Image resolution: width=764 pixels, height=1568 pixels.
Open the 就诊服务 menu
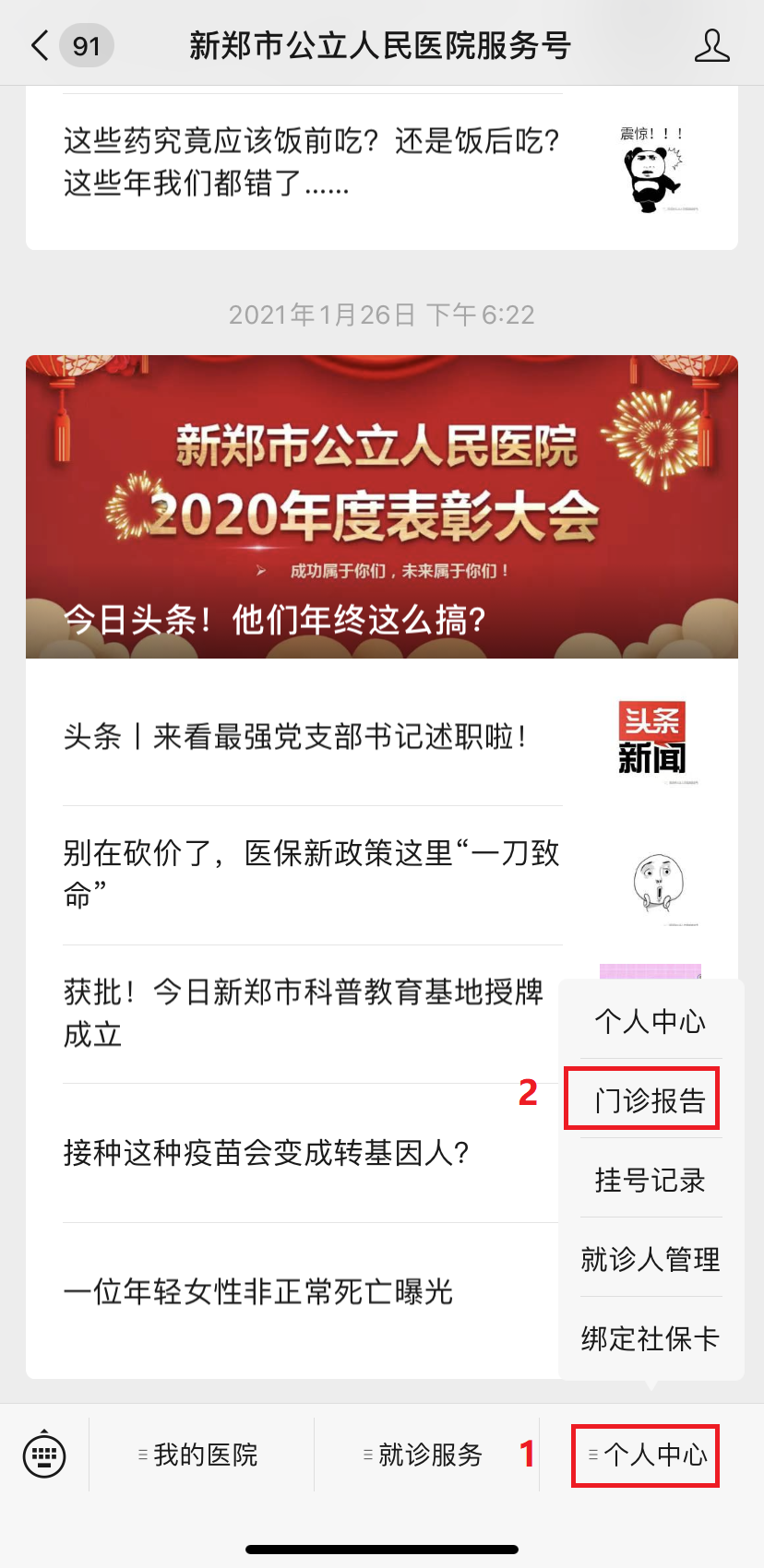(x=426, y=1455)
